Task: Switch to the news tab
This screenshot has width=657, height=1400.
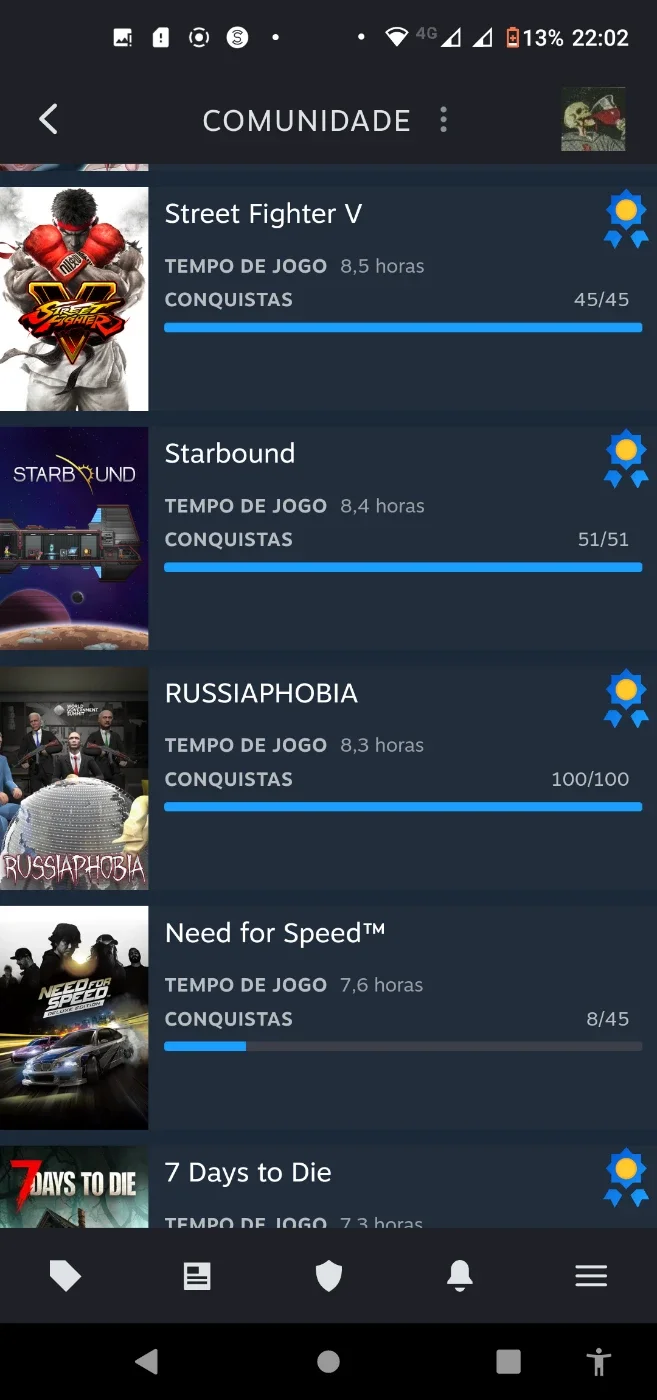Action: coord(197,1276)
